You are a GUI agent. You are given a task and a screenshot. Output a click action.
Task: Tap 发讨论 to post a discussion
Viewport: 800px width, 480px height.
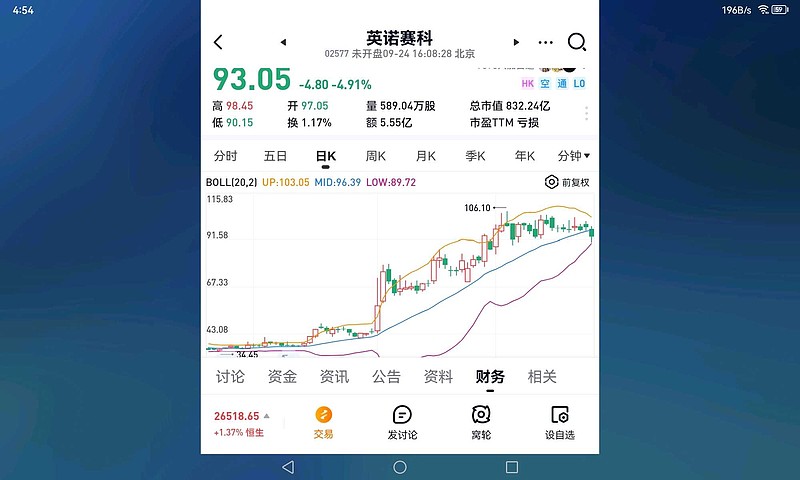point(402,423)
